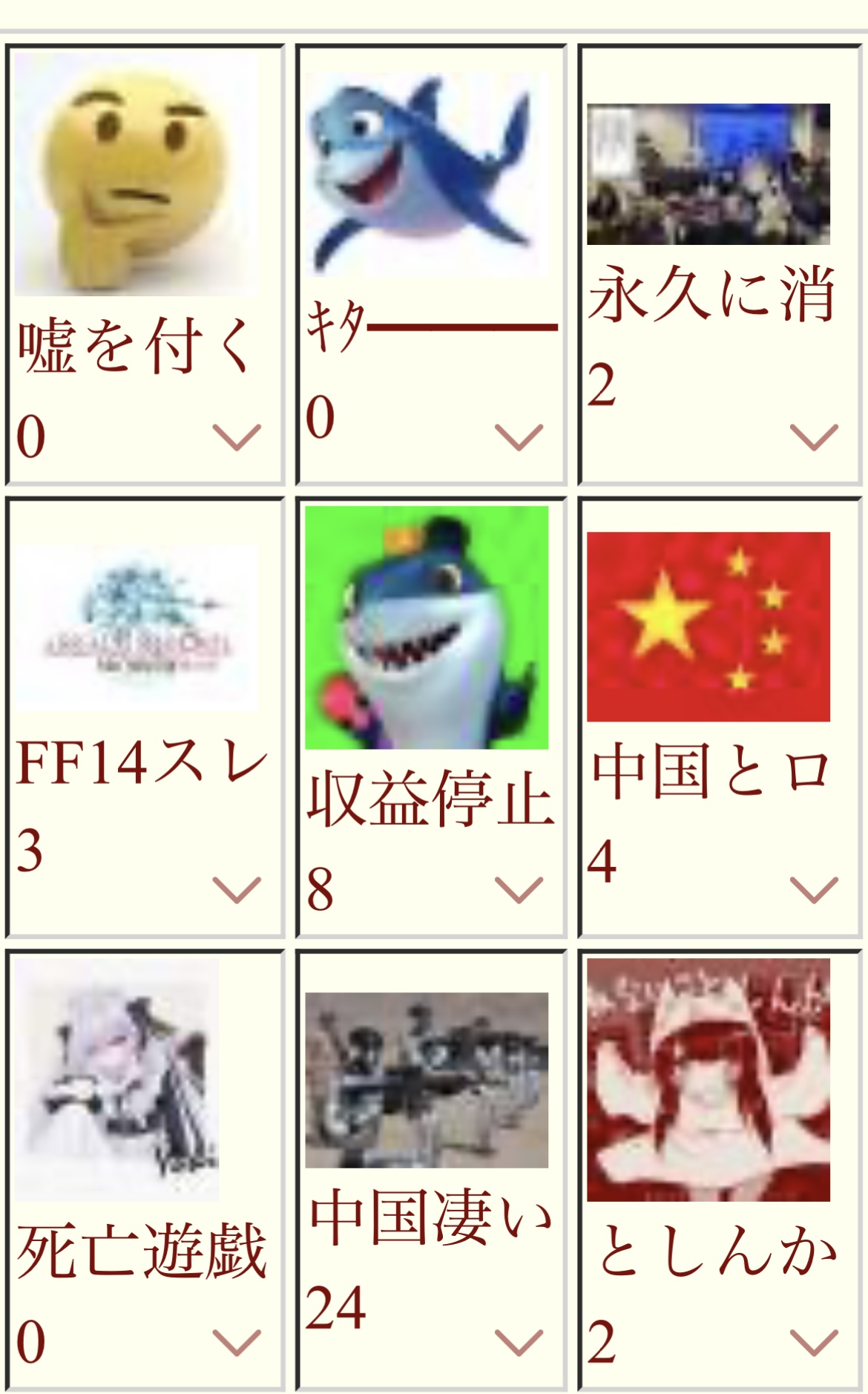Expand the chevron on キター card

pyautogui.click(x=519, y=437)
